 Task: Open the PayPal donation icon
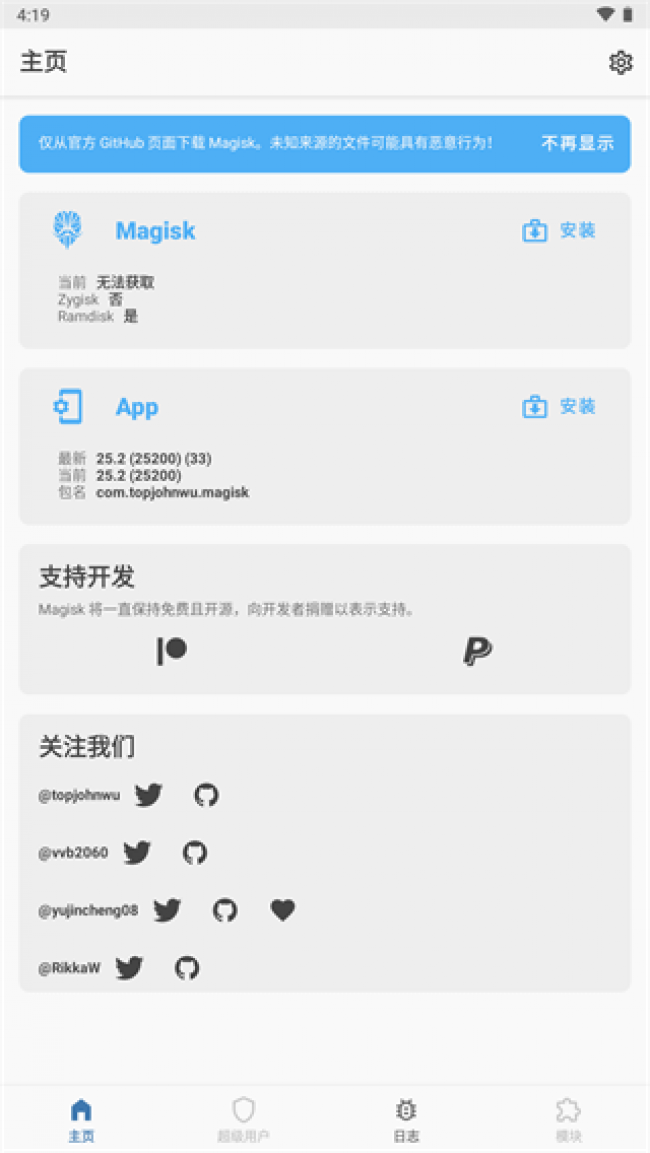click(x=477, y=652)
